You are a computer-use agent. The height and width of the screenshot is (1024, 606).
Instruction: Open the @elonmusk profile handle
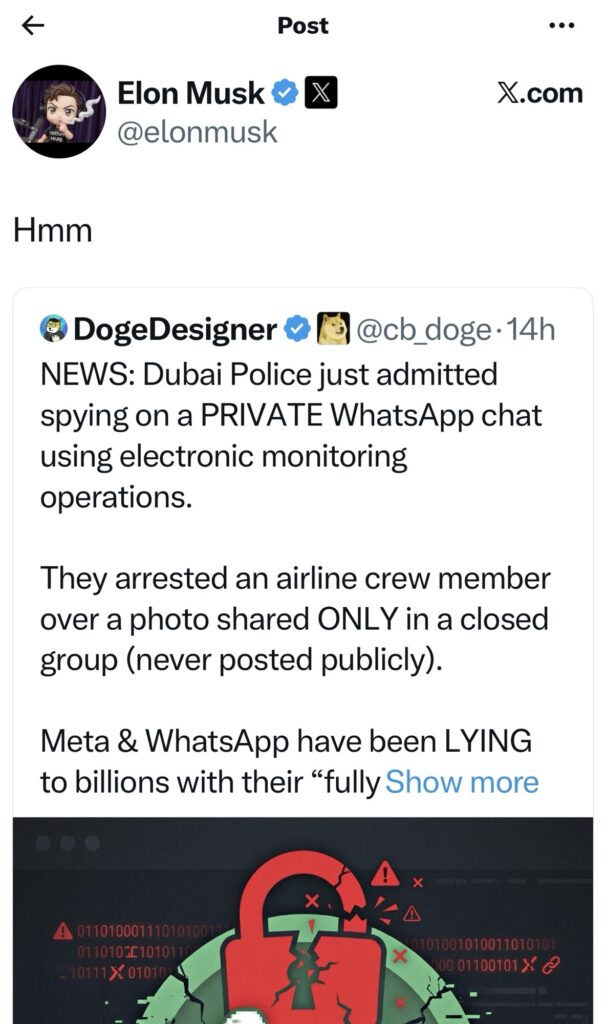197,131
